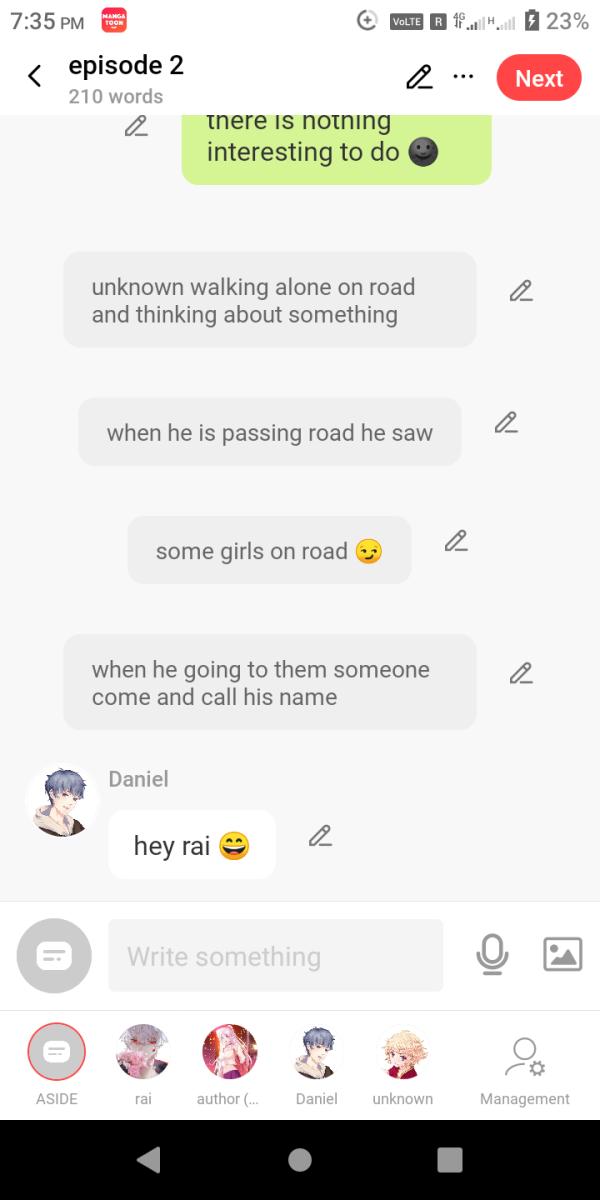Edit the 'when he is passing road' line
The width and height of the screenshot is (600, 1200).
tap(506, 422)
